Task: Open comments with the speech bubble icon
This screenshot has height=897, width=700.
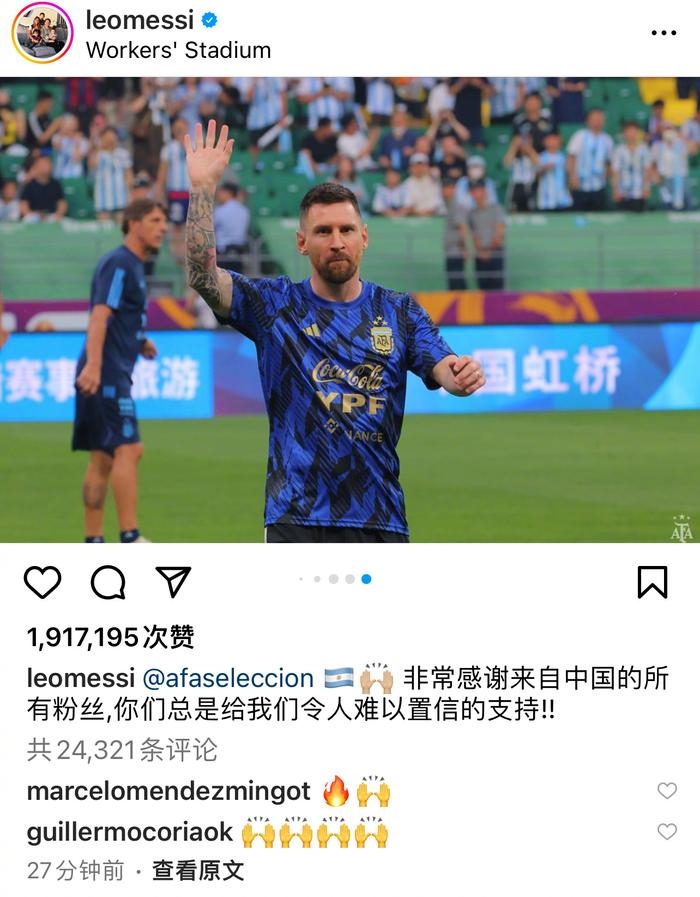Action: [x=108, y=581]
